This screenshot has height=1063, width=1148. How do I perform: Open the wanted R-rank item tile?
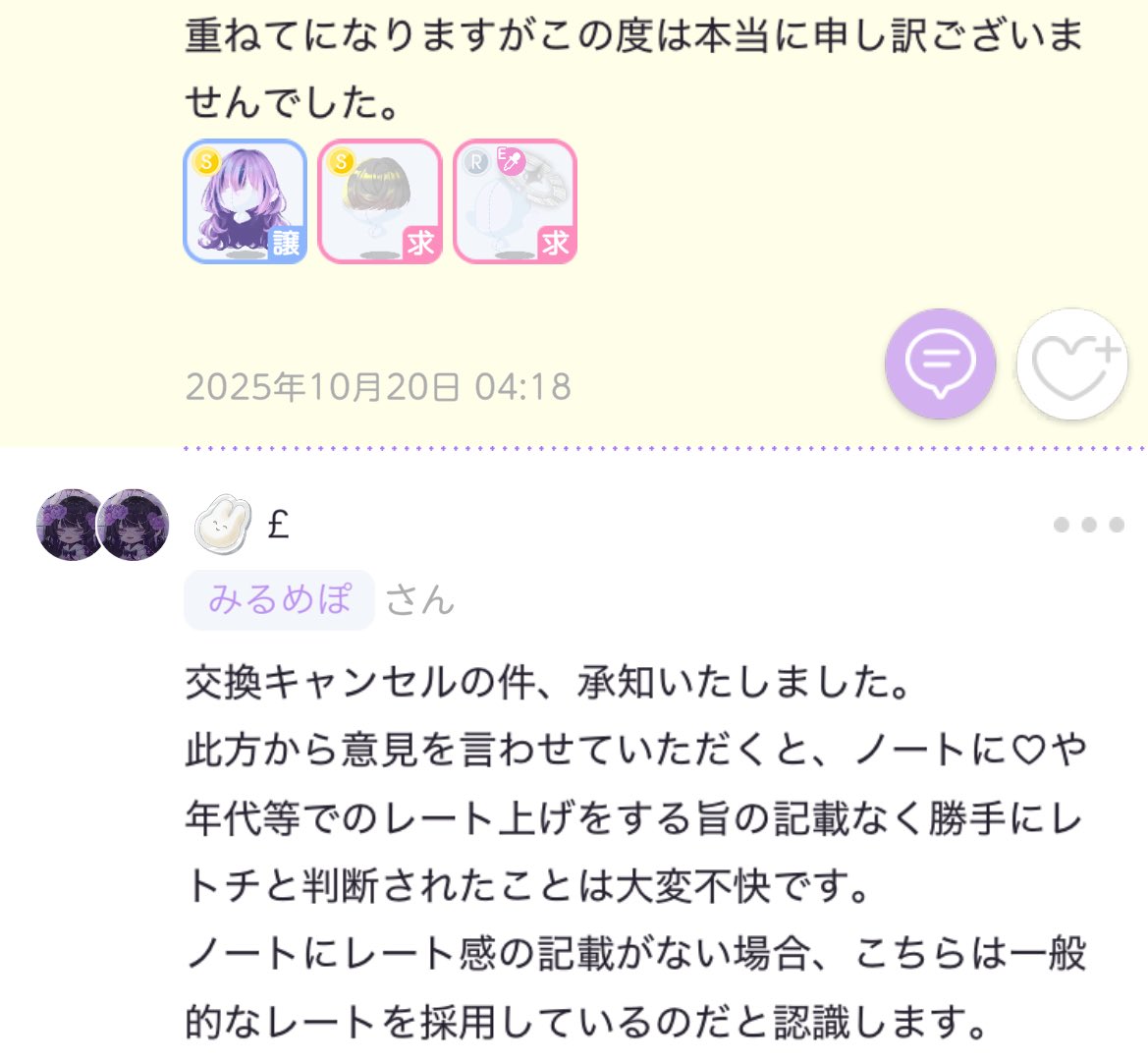click(515, 201)
